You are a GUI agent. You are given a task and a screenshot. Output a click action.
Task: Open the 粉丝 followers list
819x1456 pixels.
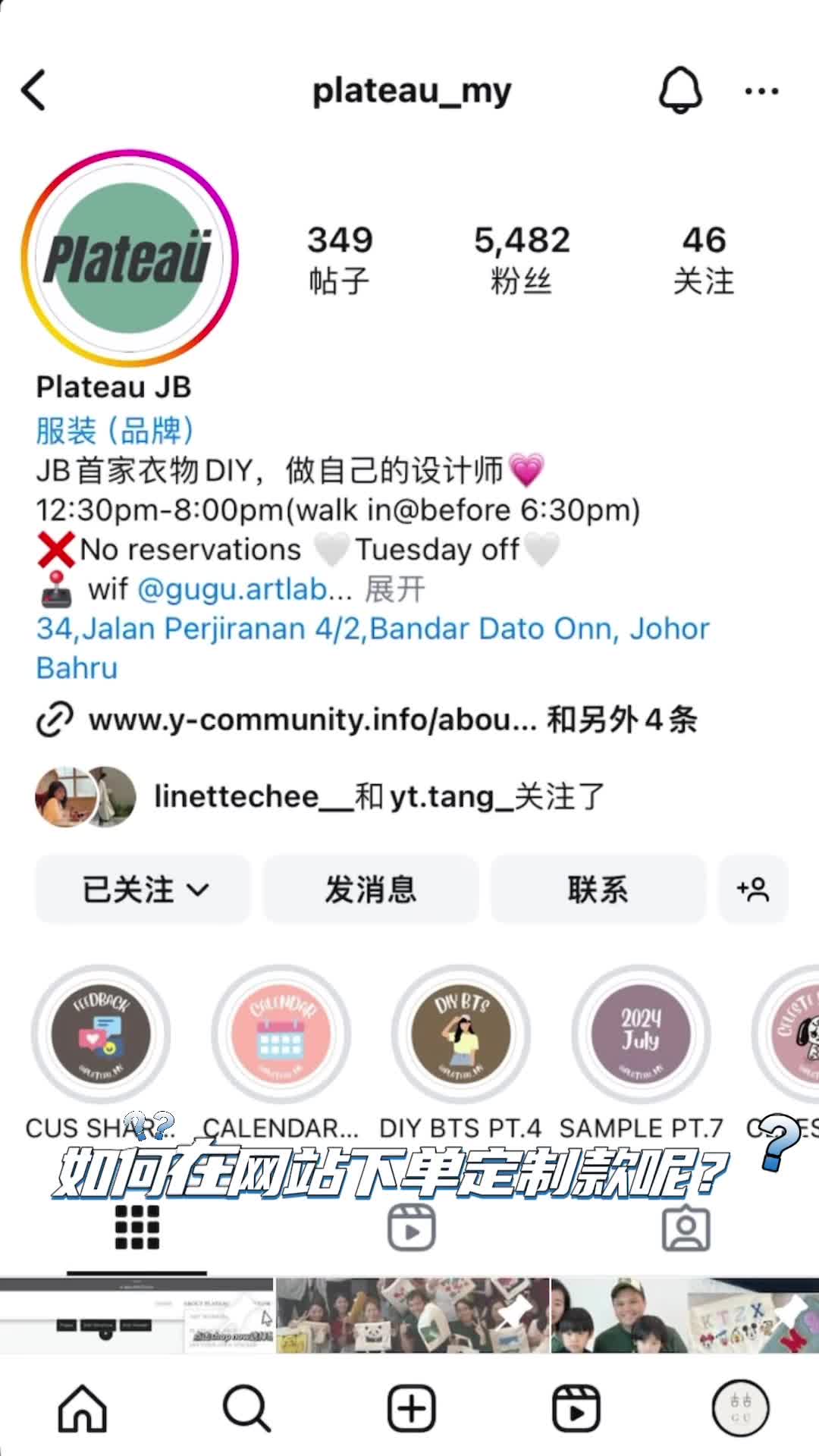522,259
